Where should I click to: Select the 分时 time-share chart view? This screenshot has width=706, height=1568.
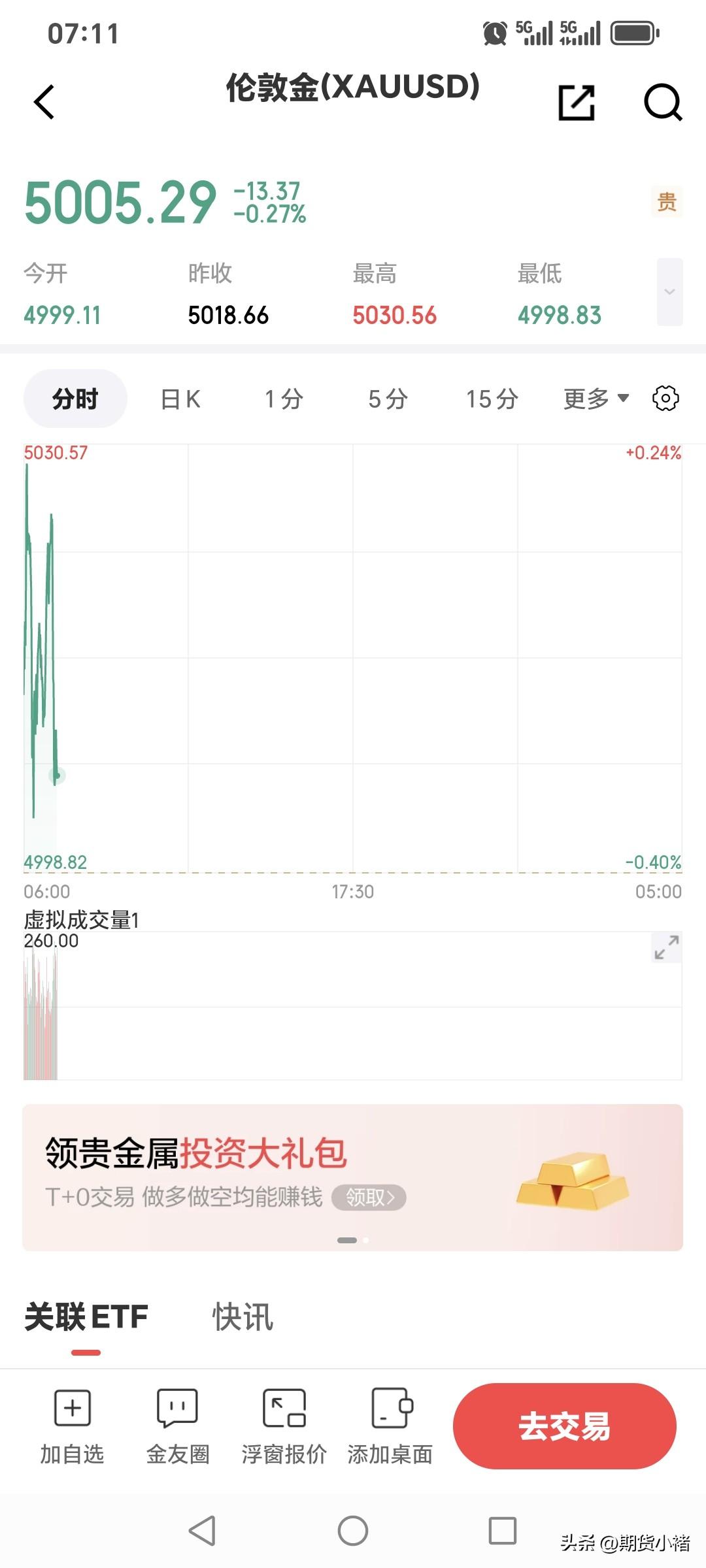click(x=75, y=397)
